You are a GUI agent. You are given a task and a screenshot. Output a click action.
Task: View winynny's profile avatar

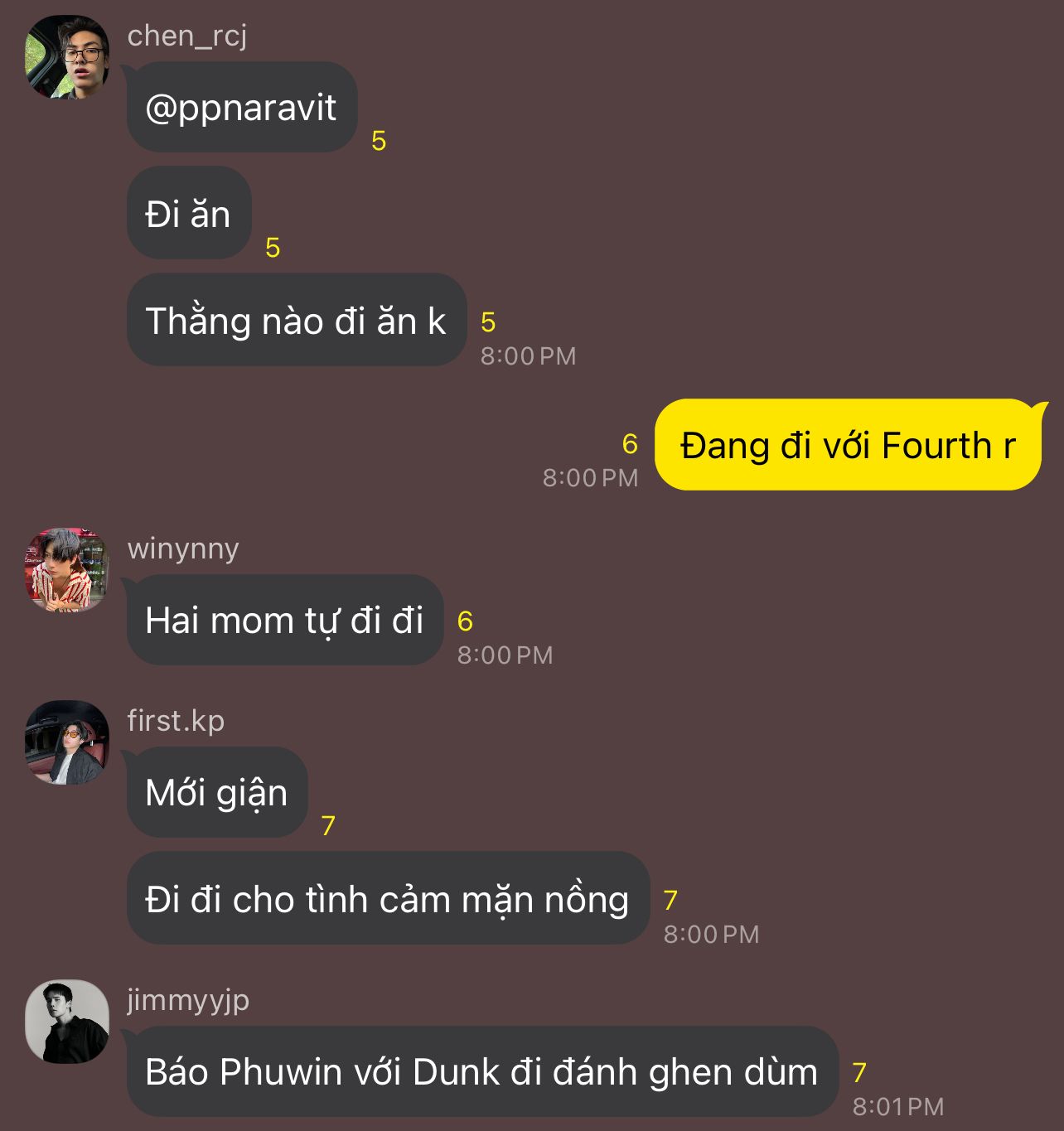tap(67, 569)
